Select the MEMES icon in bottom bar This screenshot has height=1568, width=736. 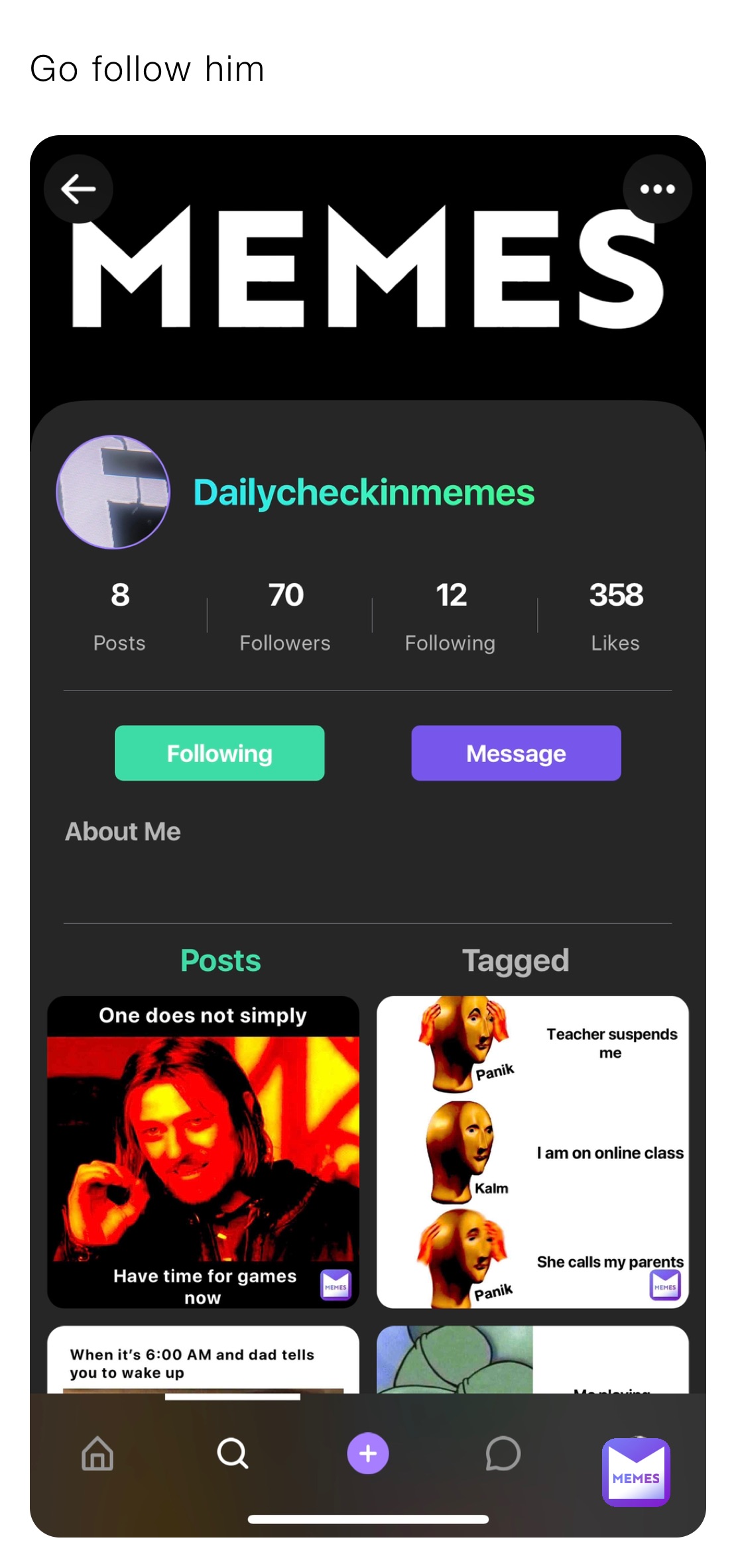[635, 1464]
